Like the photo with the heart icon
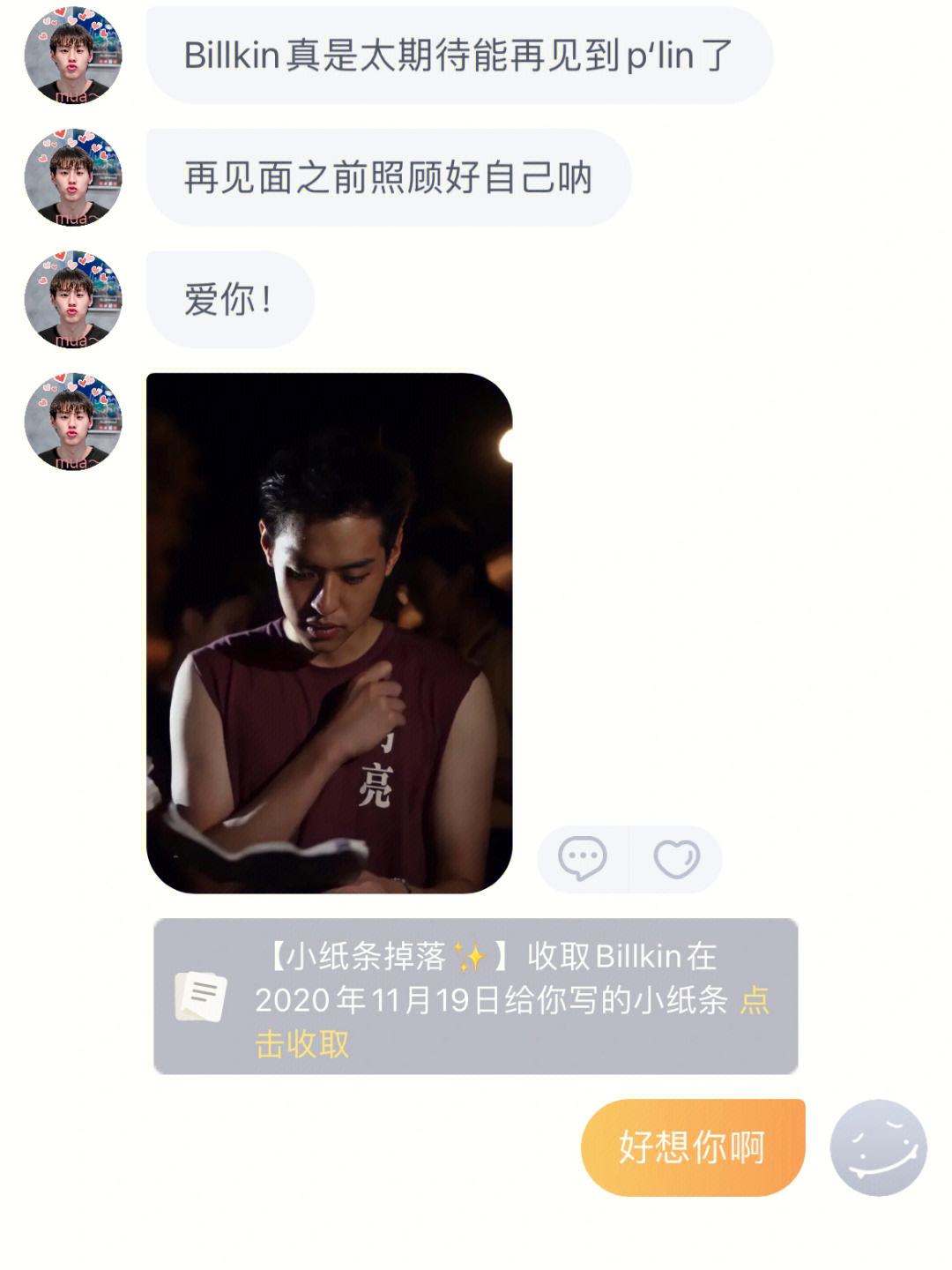Image resolution: width=952 pixels, height=1270 pixels. pyautogui.click(x=676, y=858)
